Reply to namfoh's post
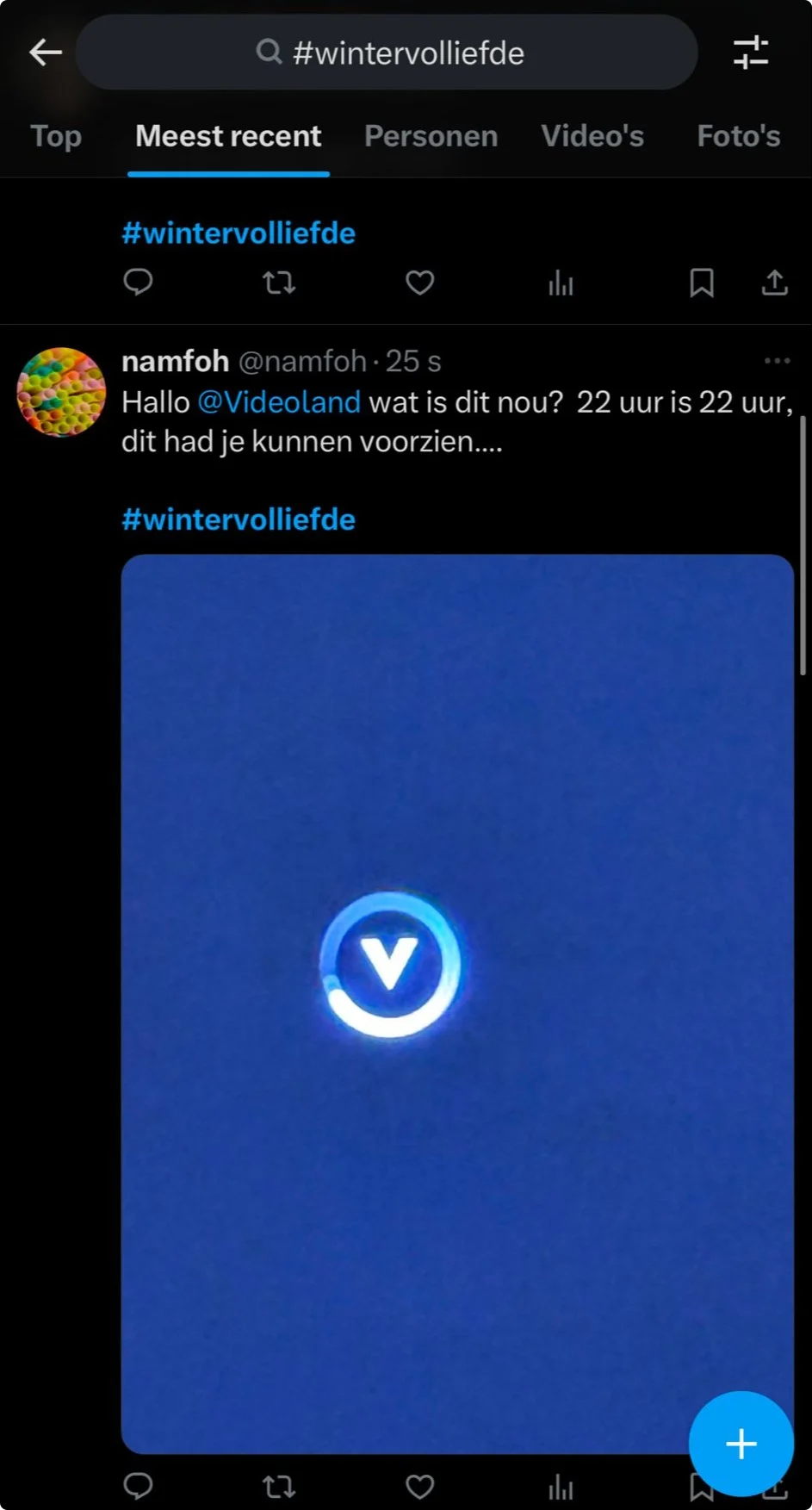The width and height of the screenshot is (812, 1510). [x=138, y=1486]
